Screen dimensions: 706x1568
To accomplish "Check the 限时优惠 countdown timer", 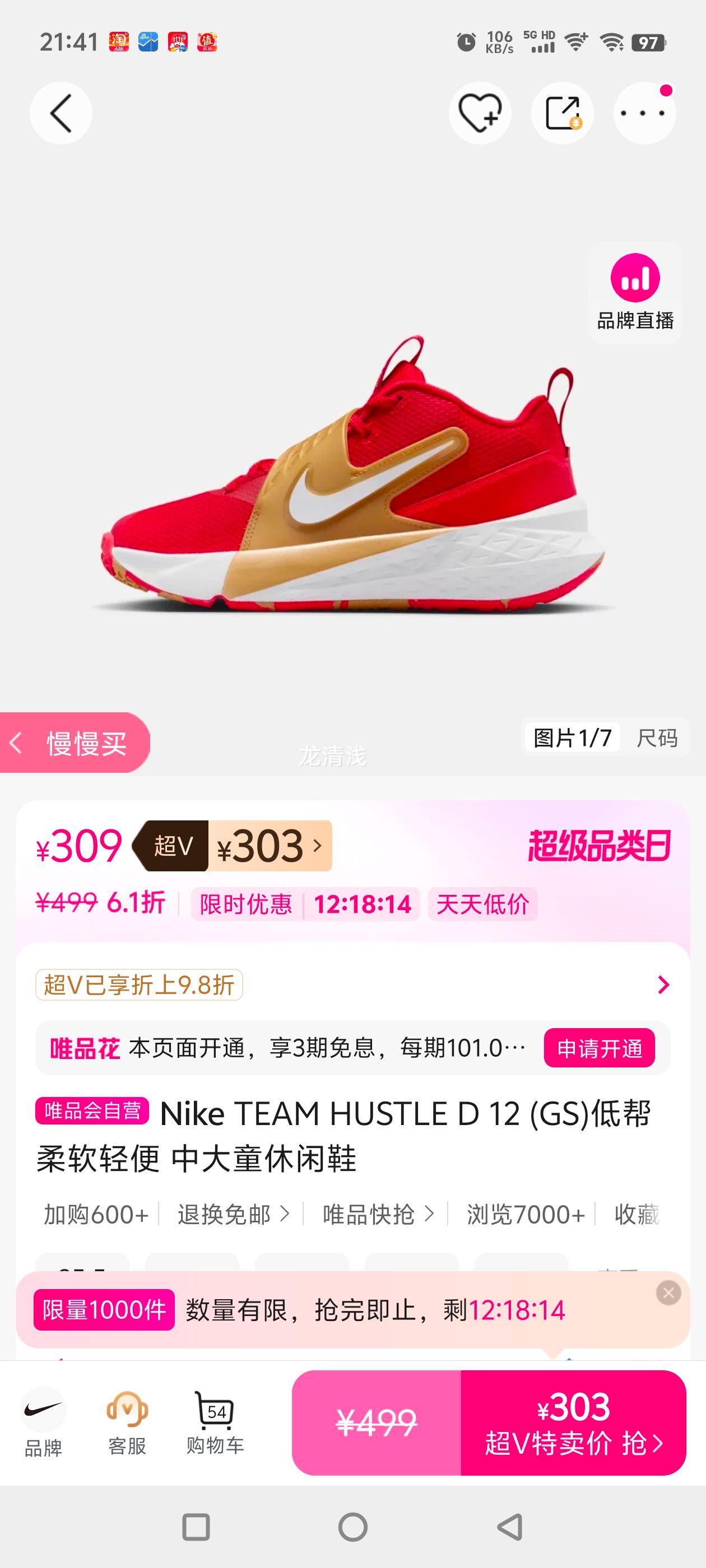I will [363, 905].
